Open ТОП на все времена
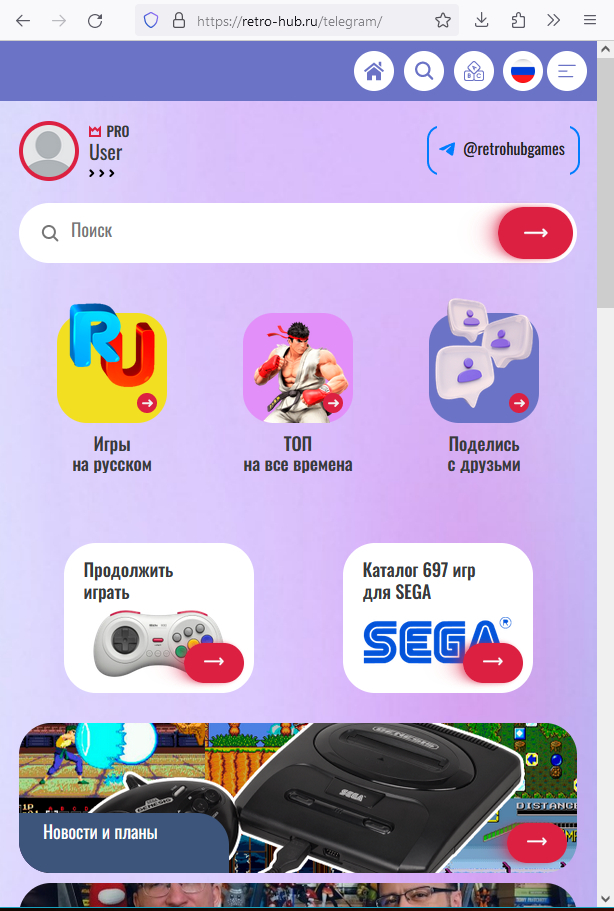Image resolution: width=614 pixels, height=911 pixels. [x=298, y=390]
